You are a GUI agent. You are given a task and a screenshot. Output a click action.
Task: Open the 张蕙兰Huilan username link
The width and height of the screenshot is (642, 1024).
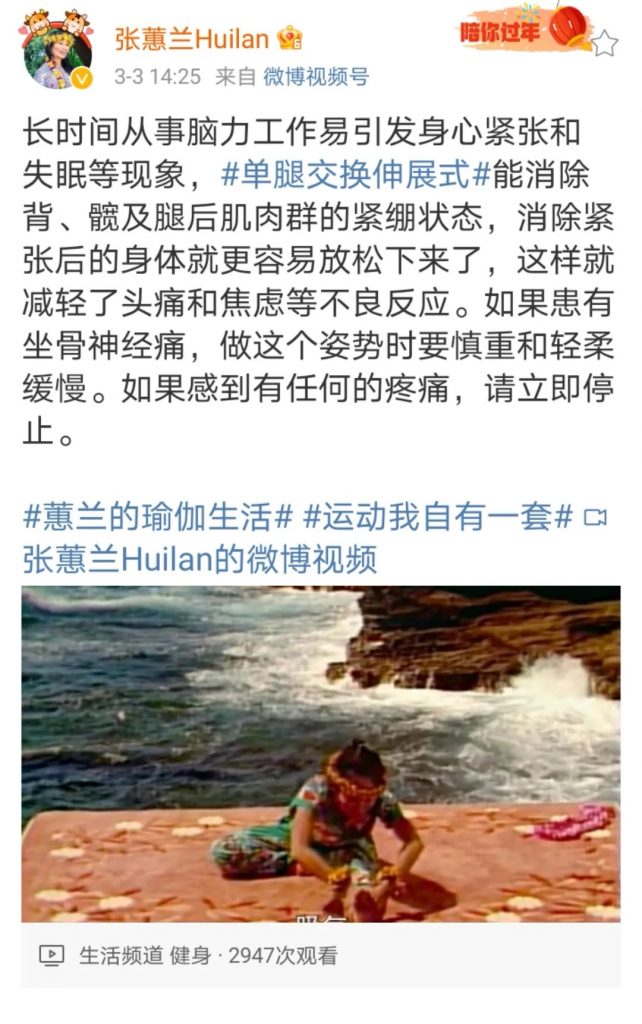[x=191, y=39]
